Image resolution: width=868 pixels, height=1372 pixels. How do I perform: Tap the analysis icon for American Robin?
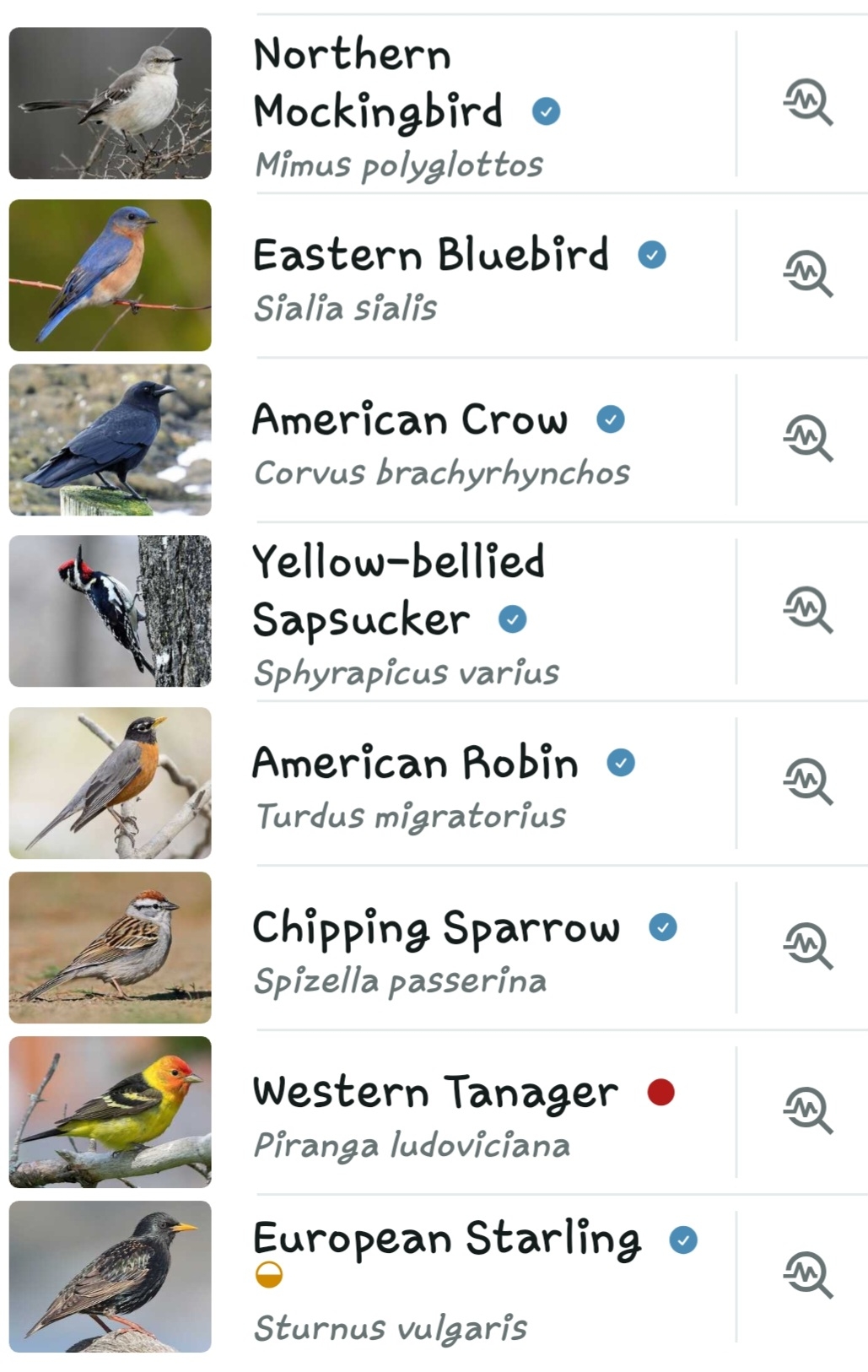point(807,781)
